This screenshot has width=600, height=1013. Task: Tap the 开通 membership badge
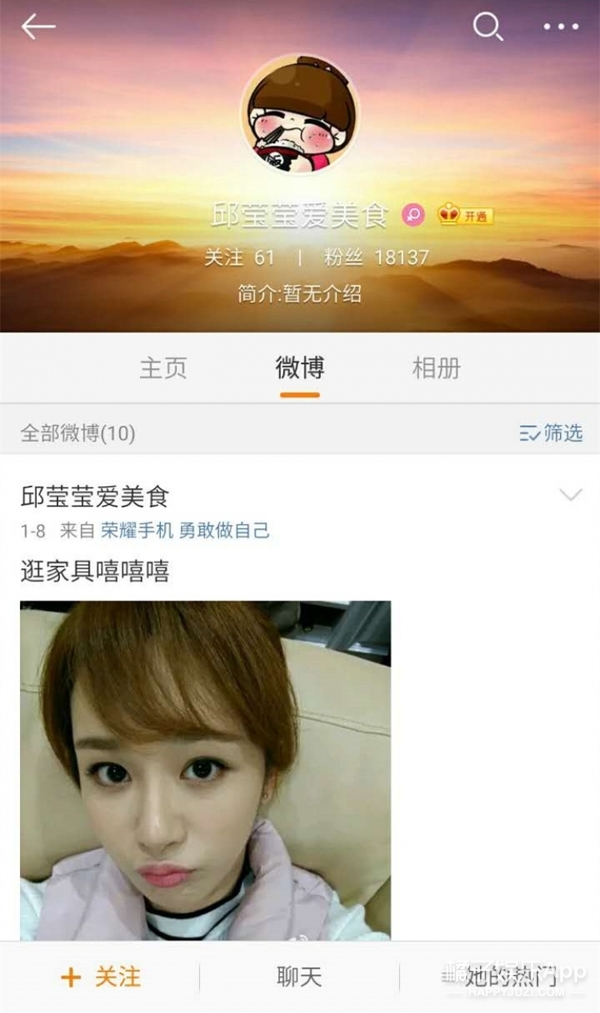(466, 215)
